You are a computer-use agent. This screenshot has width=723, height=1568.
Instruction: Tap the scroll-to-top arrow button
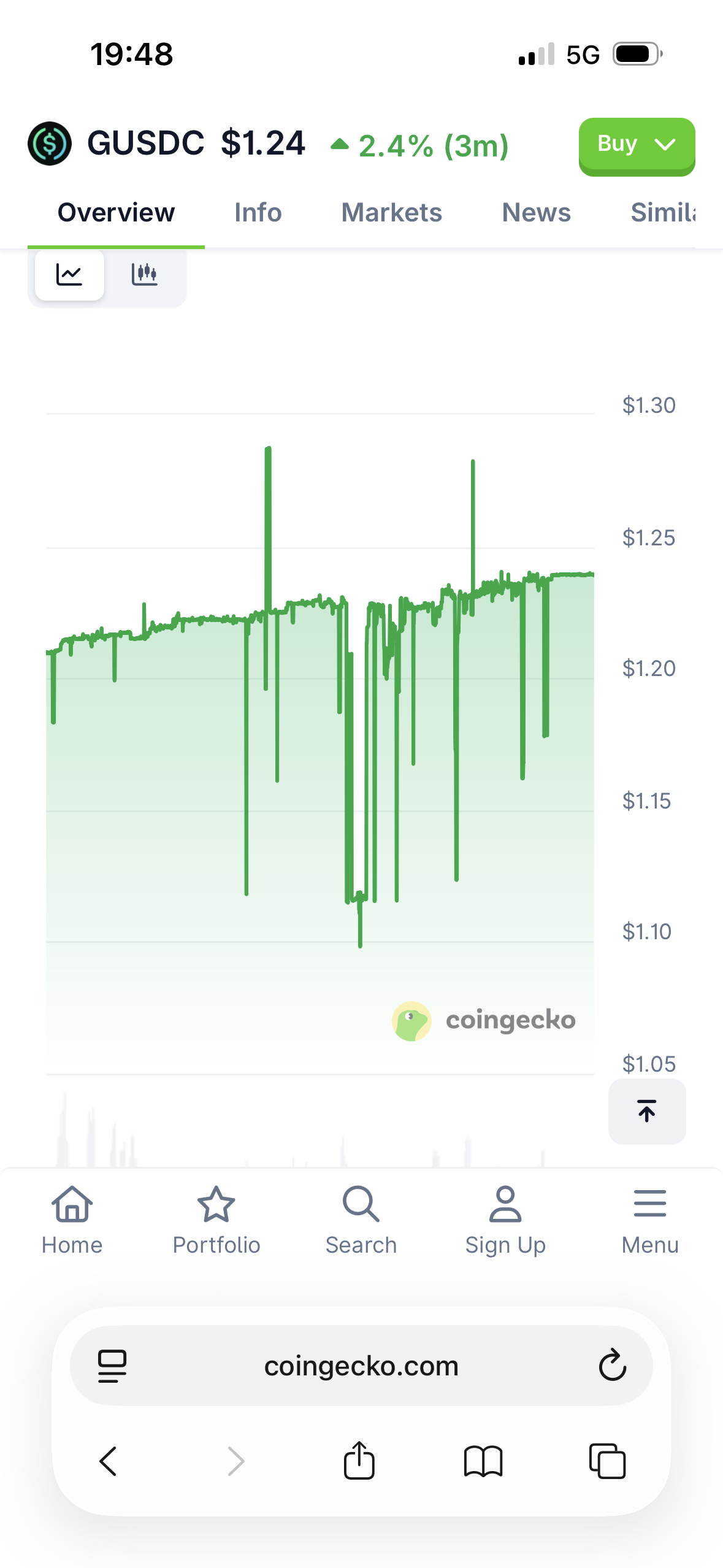click(646, 1111)
